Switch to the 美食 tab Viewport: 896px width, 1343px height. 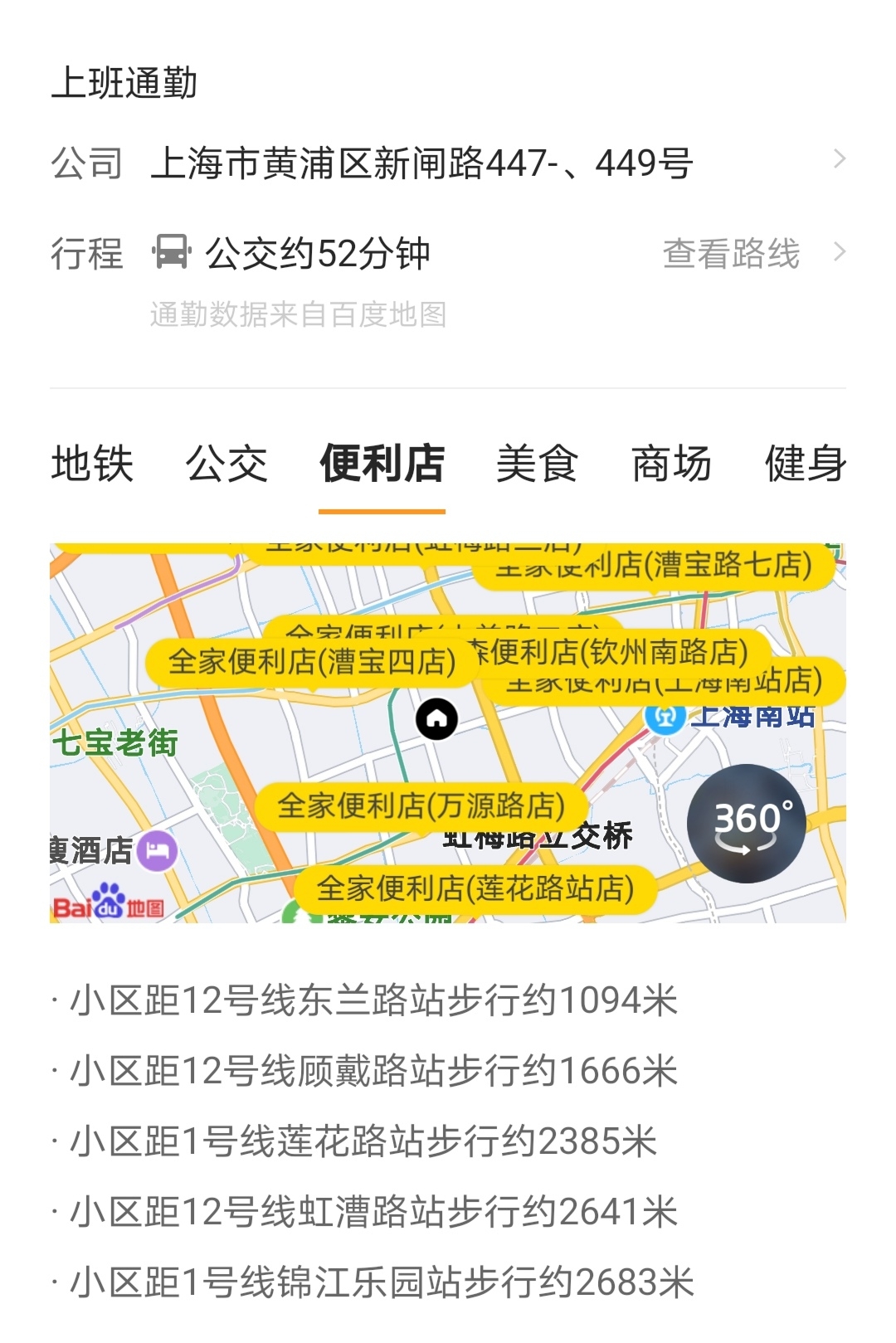point(537,463)
